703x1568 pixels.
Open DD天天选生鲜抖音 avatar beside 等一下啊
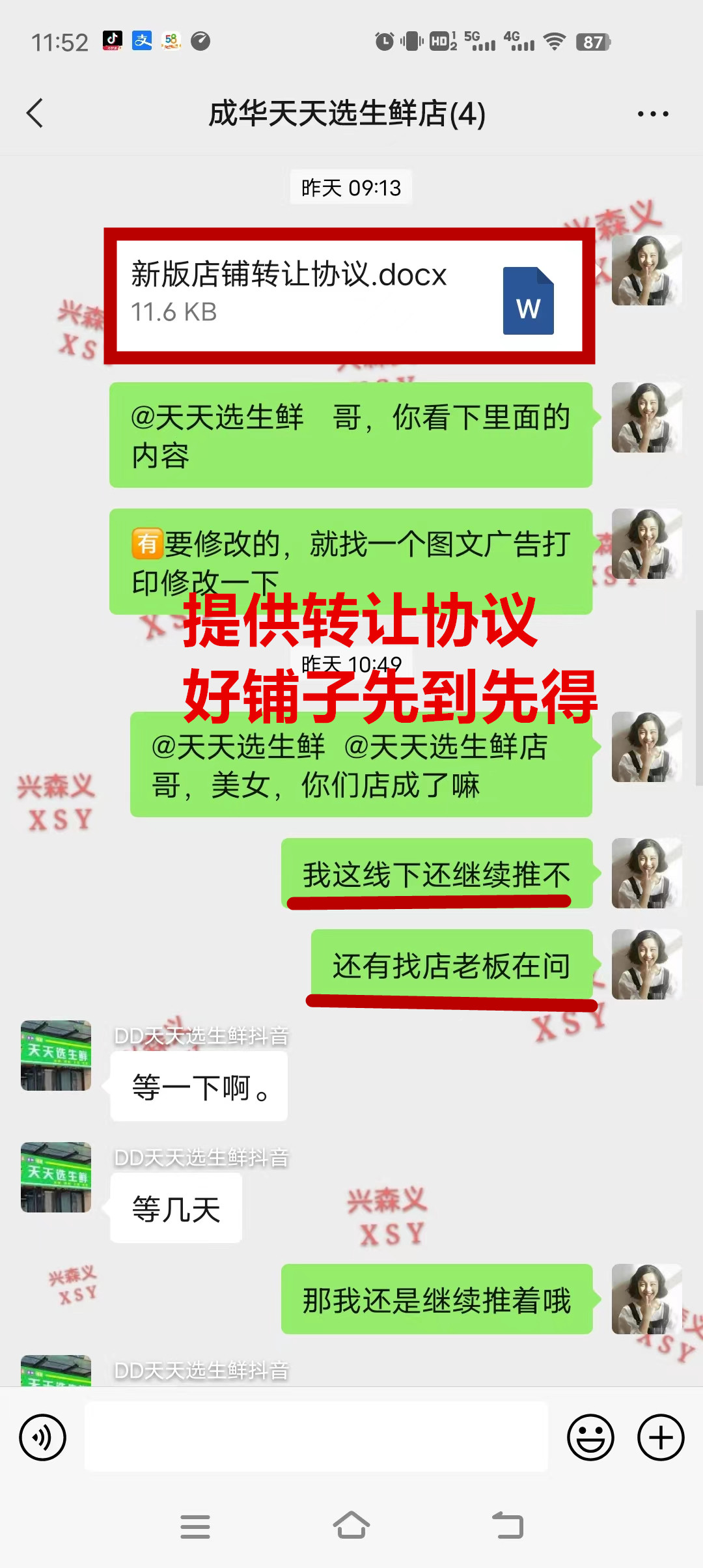coord(56,1056)
